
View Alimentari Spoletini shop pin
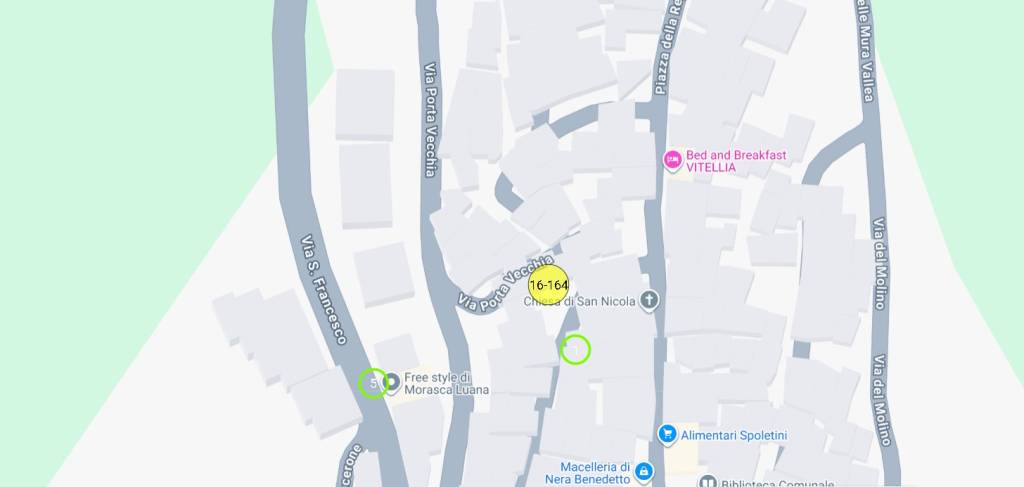point(668,434)
